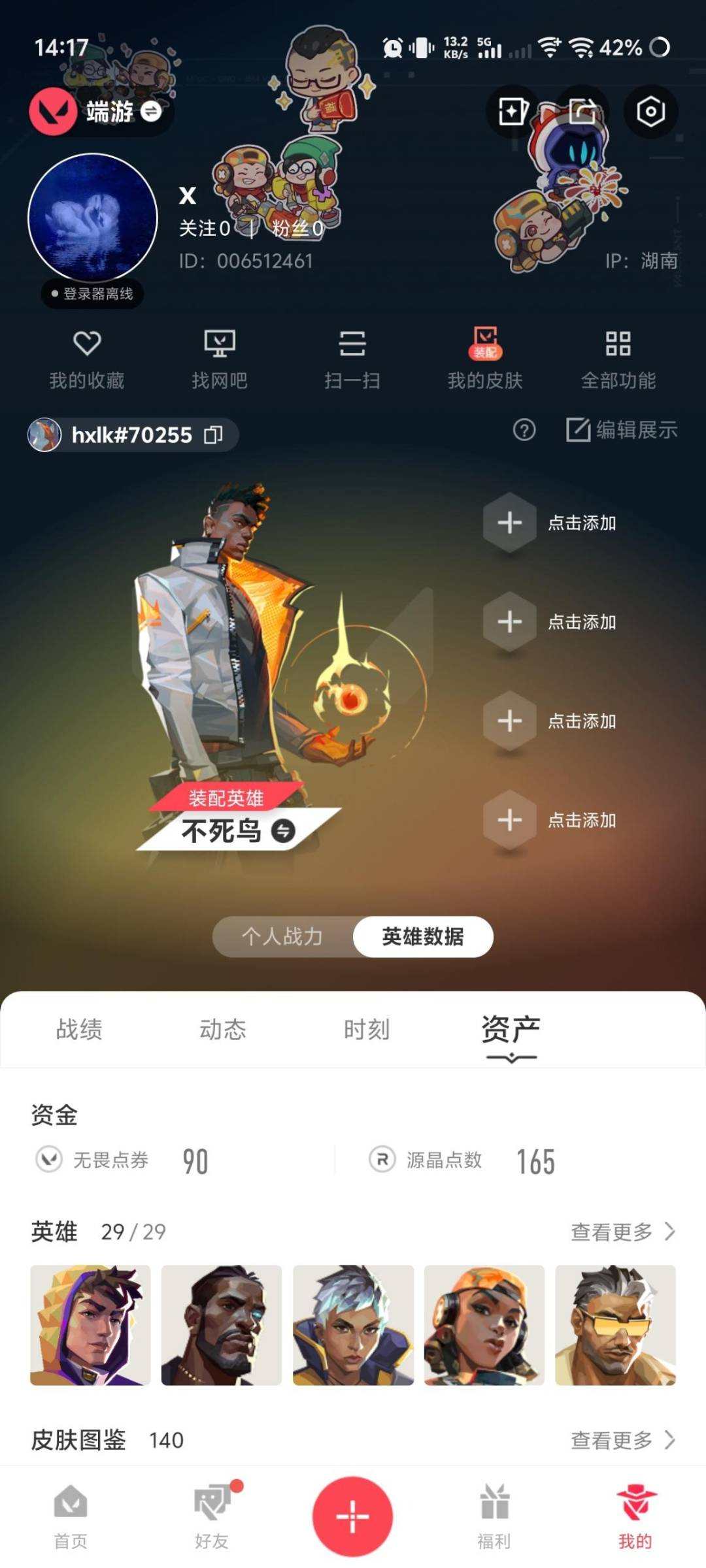Switch display to 英雄数据
This screenshot has height=1568, width=706.
[422, 936]
